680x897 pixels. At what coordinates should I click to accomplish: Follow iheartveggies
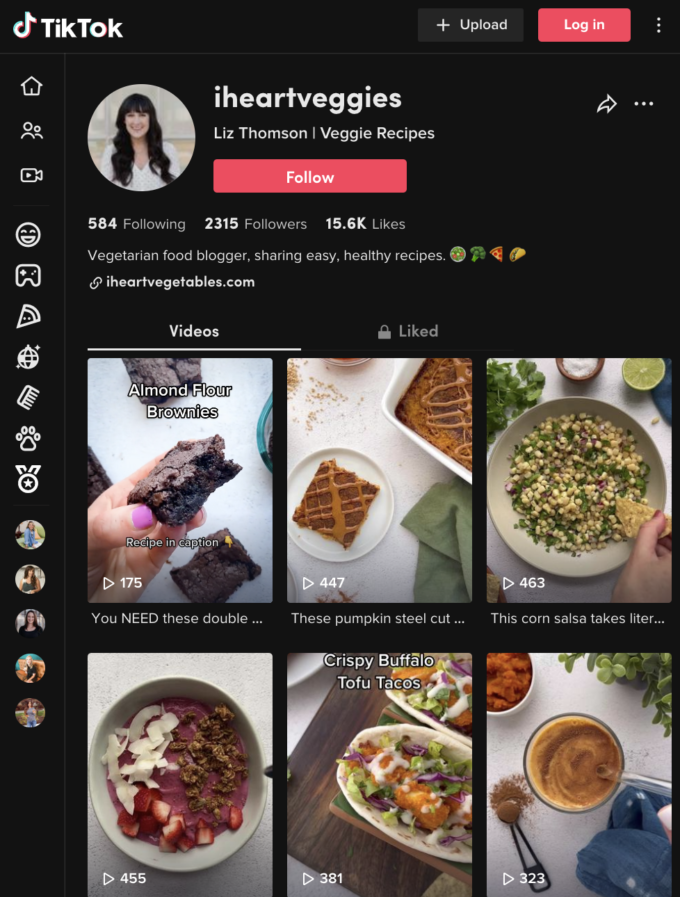[x=310, y=176]
